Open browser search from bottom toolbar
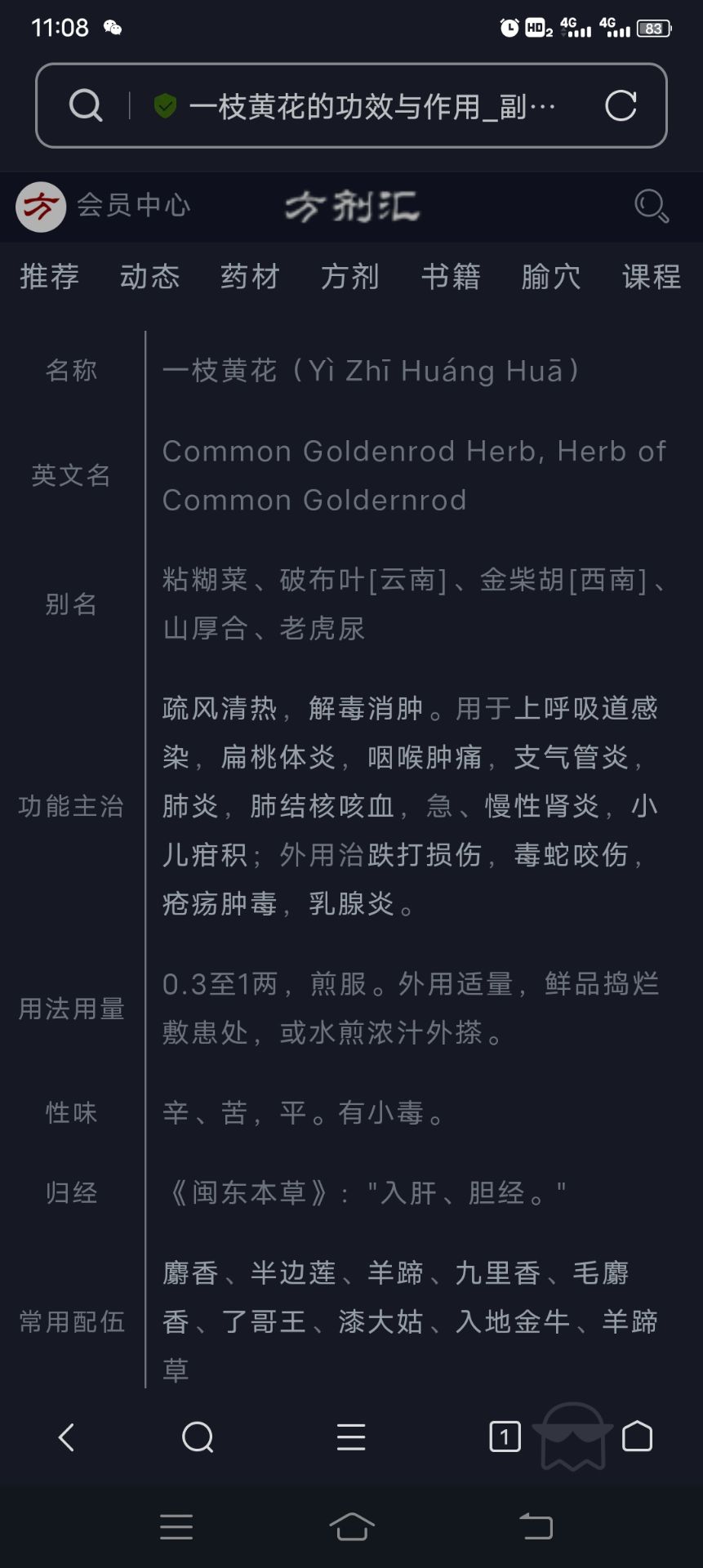Viewport: 703px width, 1568px height. [198, 1437]
